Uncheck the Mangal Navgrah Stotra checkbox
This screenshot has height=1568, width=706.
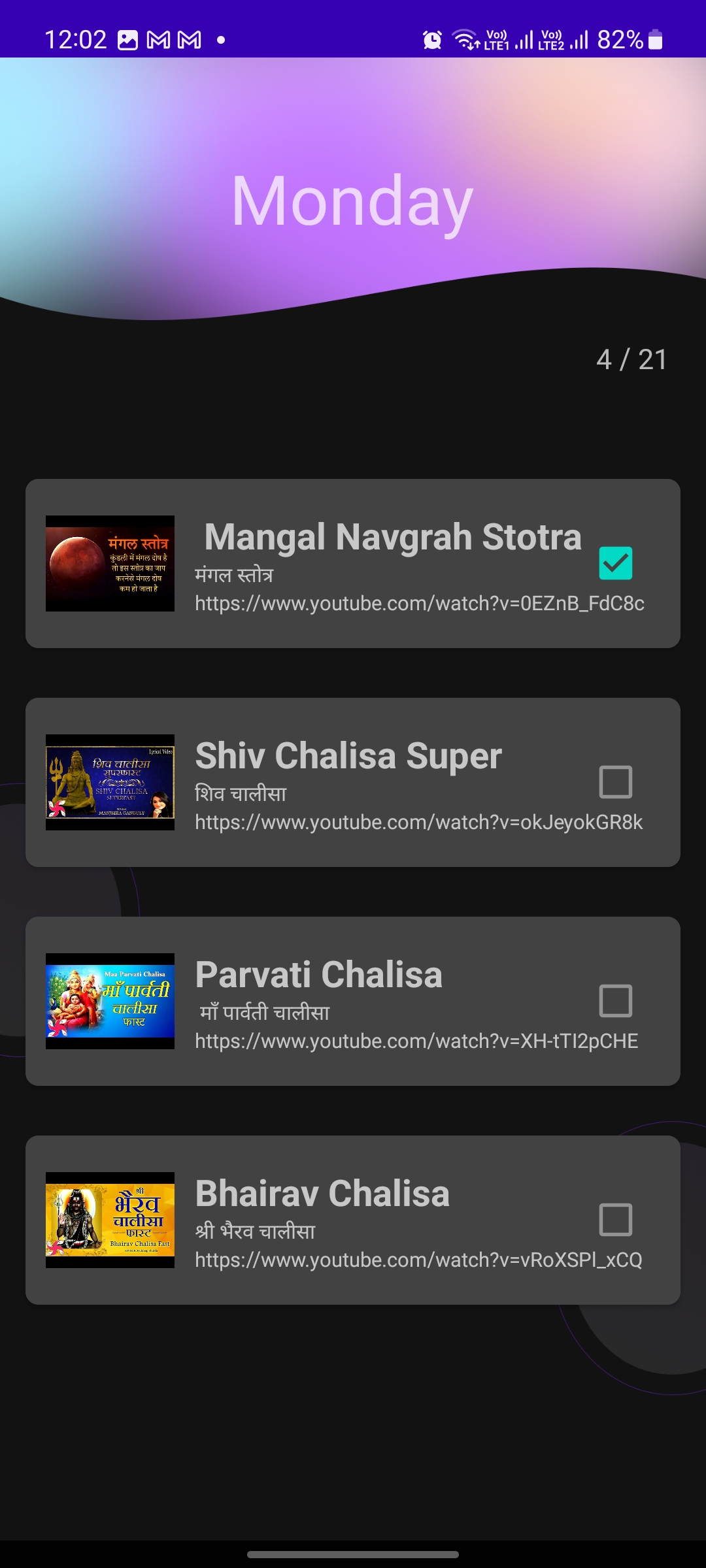tap(615, 562)
